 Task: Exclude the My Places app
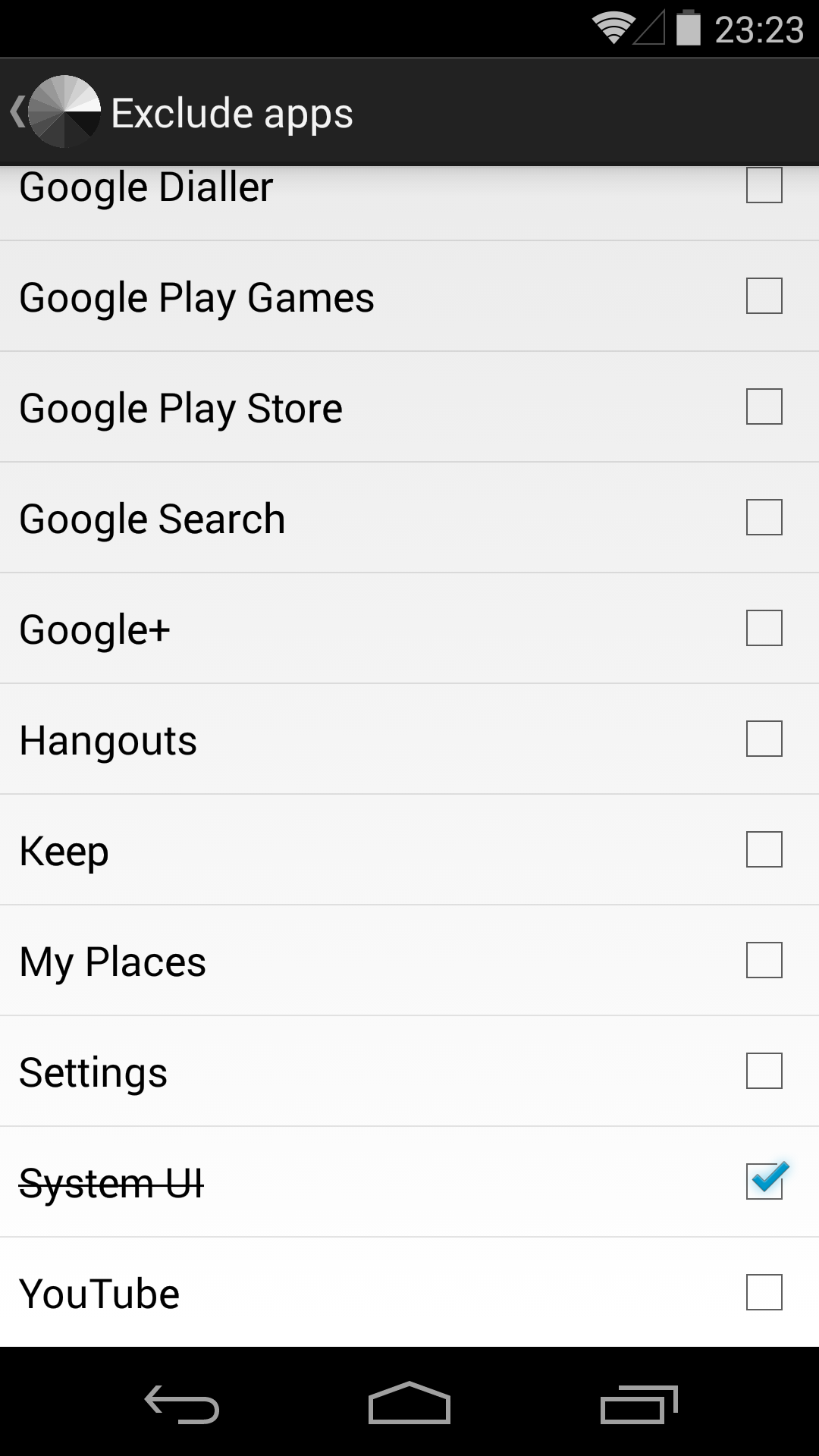[x=764, y=960]
